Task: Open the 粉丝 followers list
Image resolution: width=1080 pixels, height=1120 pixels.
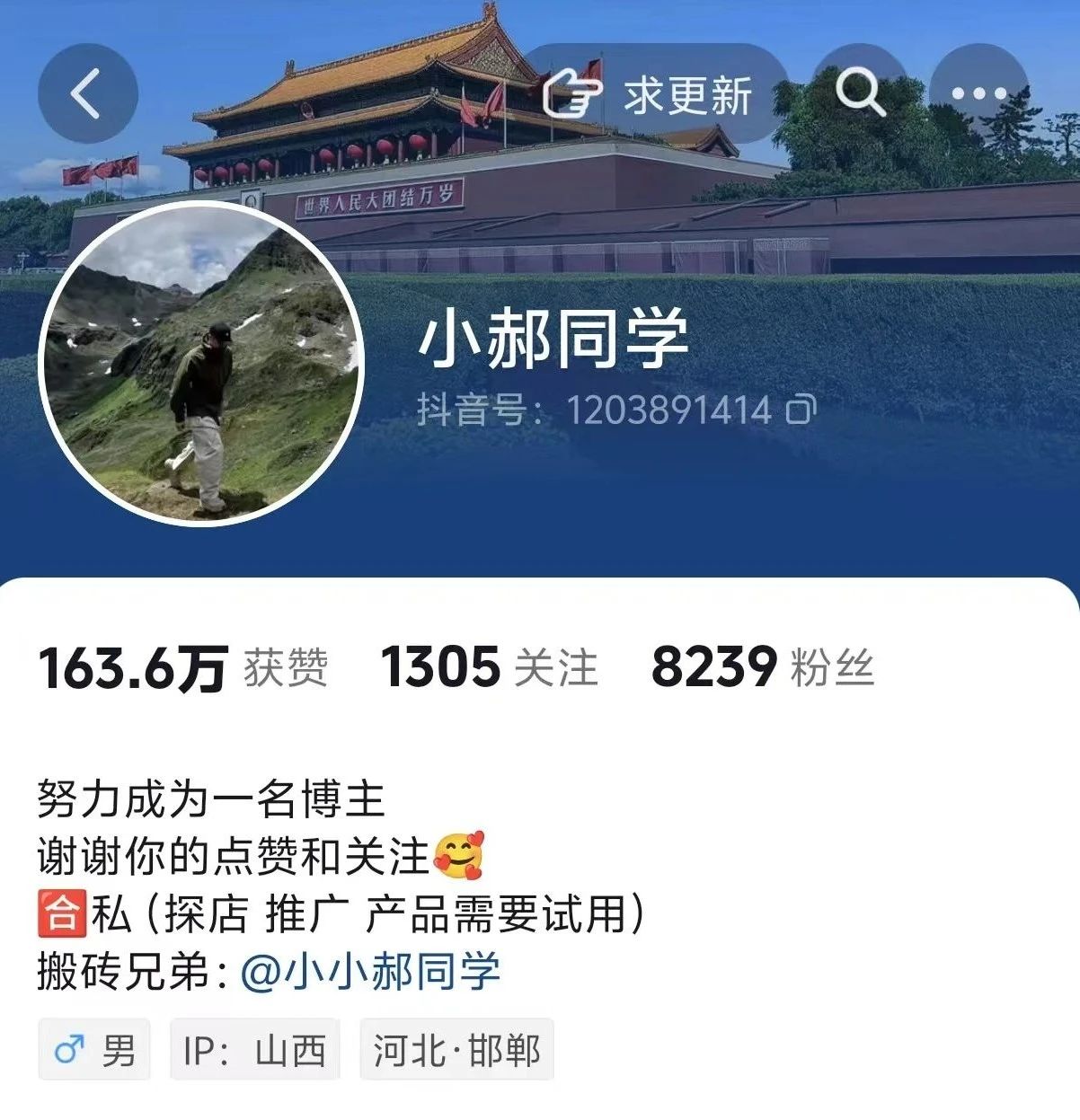Action: pos(762,668)
